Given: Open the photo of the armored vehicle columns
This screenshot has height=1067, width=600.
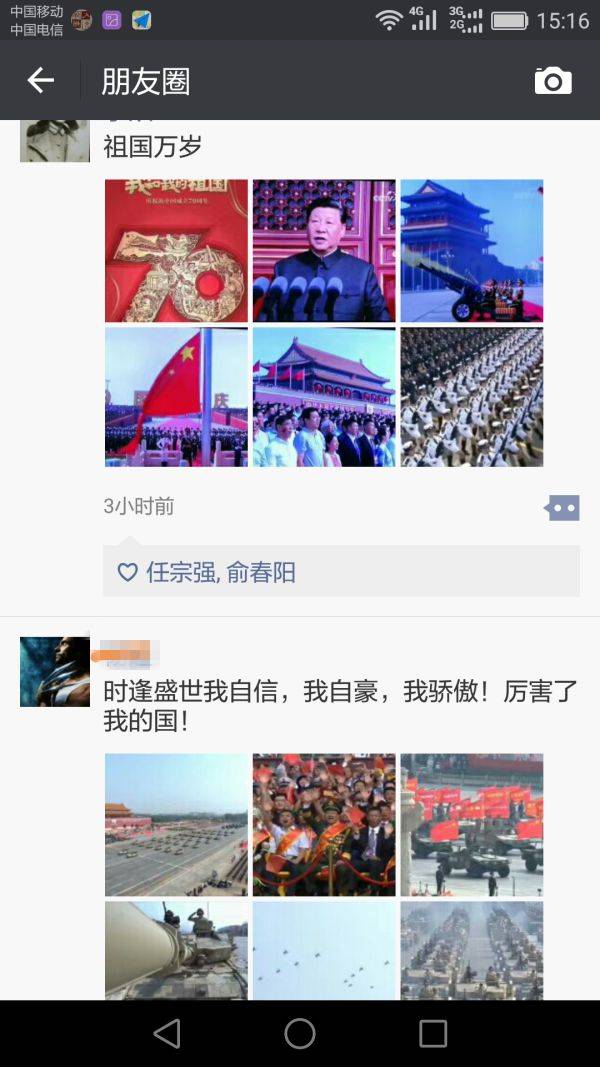Looking at the screenshot, I should tap(472, 950).
